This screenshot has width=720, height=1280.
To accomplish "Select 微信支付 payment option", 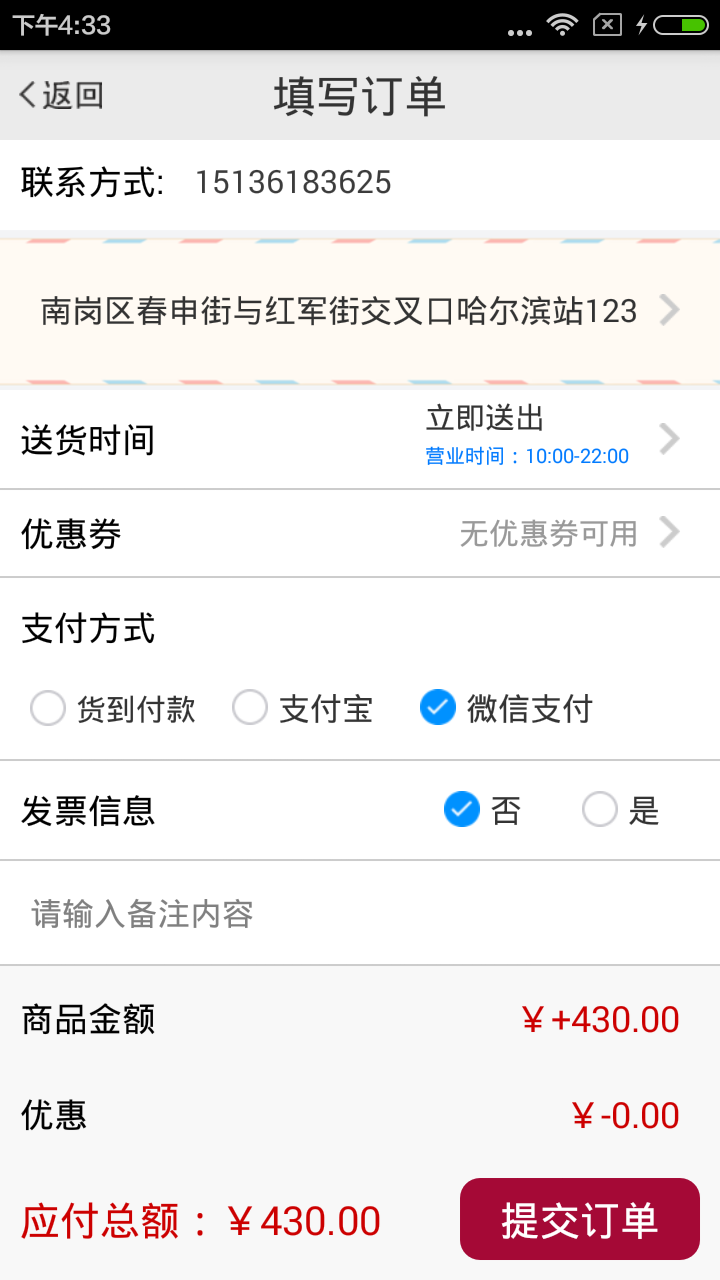I will [506, 709].
